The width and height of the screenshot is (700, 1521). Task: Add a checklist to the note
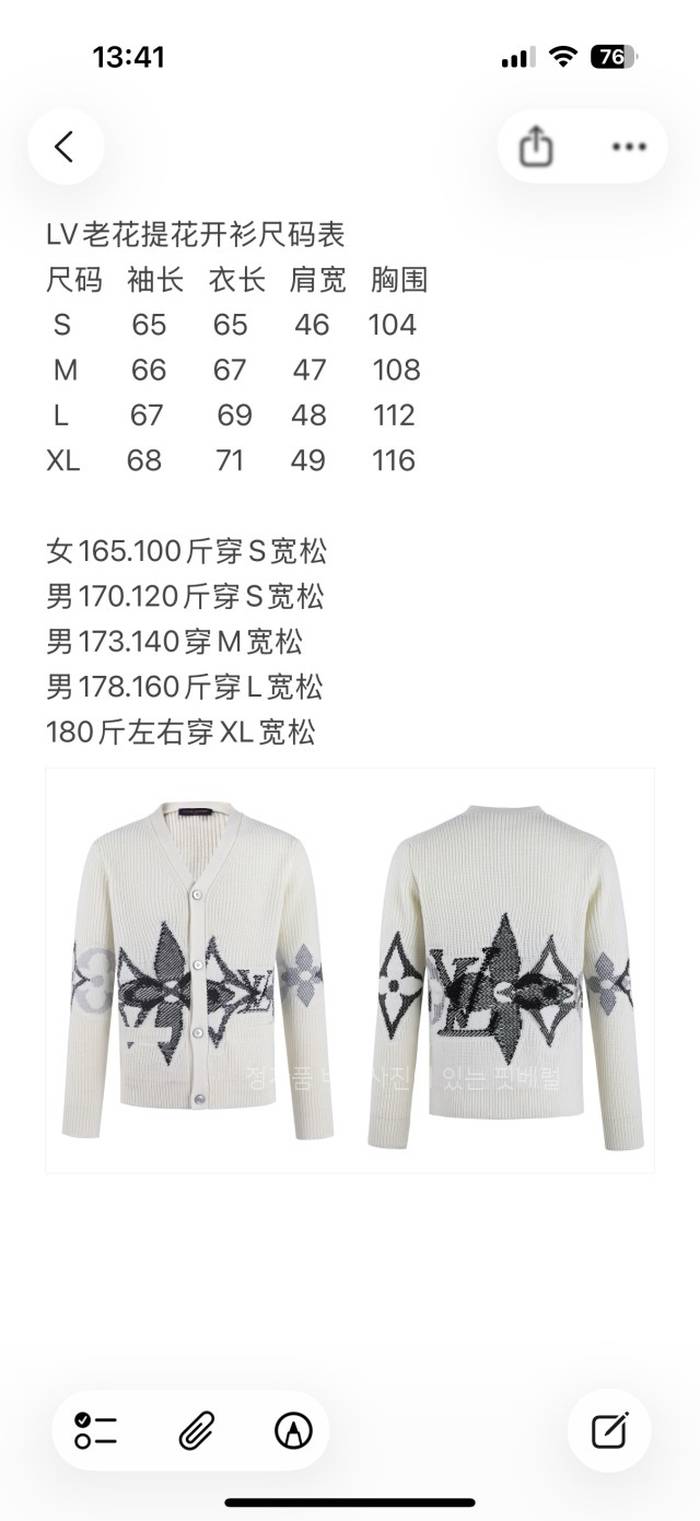click(x=96, y=1432)
